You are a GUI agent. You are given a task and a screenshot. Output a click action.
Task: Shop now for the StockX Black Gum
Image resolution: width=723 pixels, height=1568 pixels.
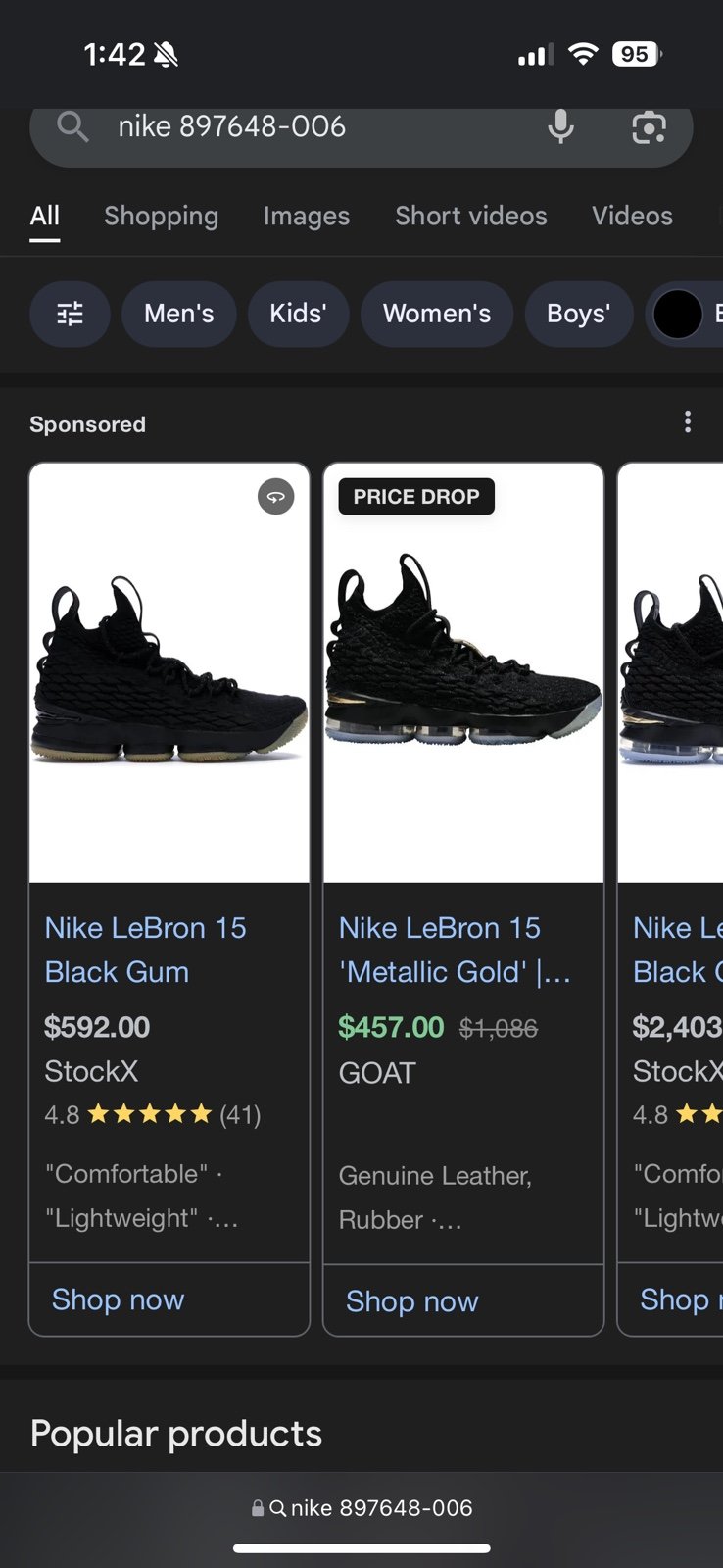pyautogui.click(x=119, y=1299)
